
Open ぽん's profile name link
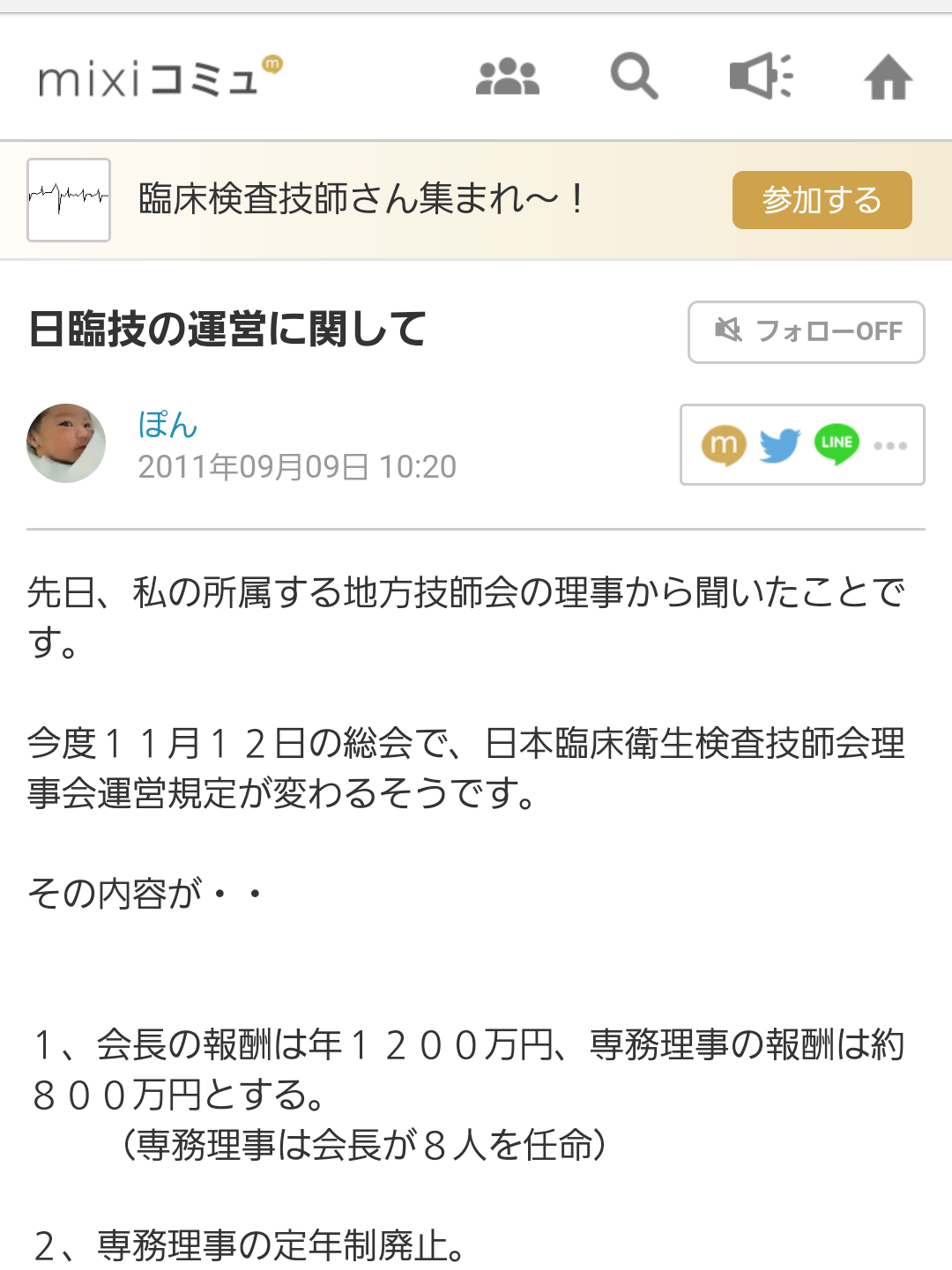point(167,425)
